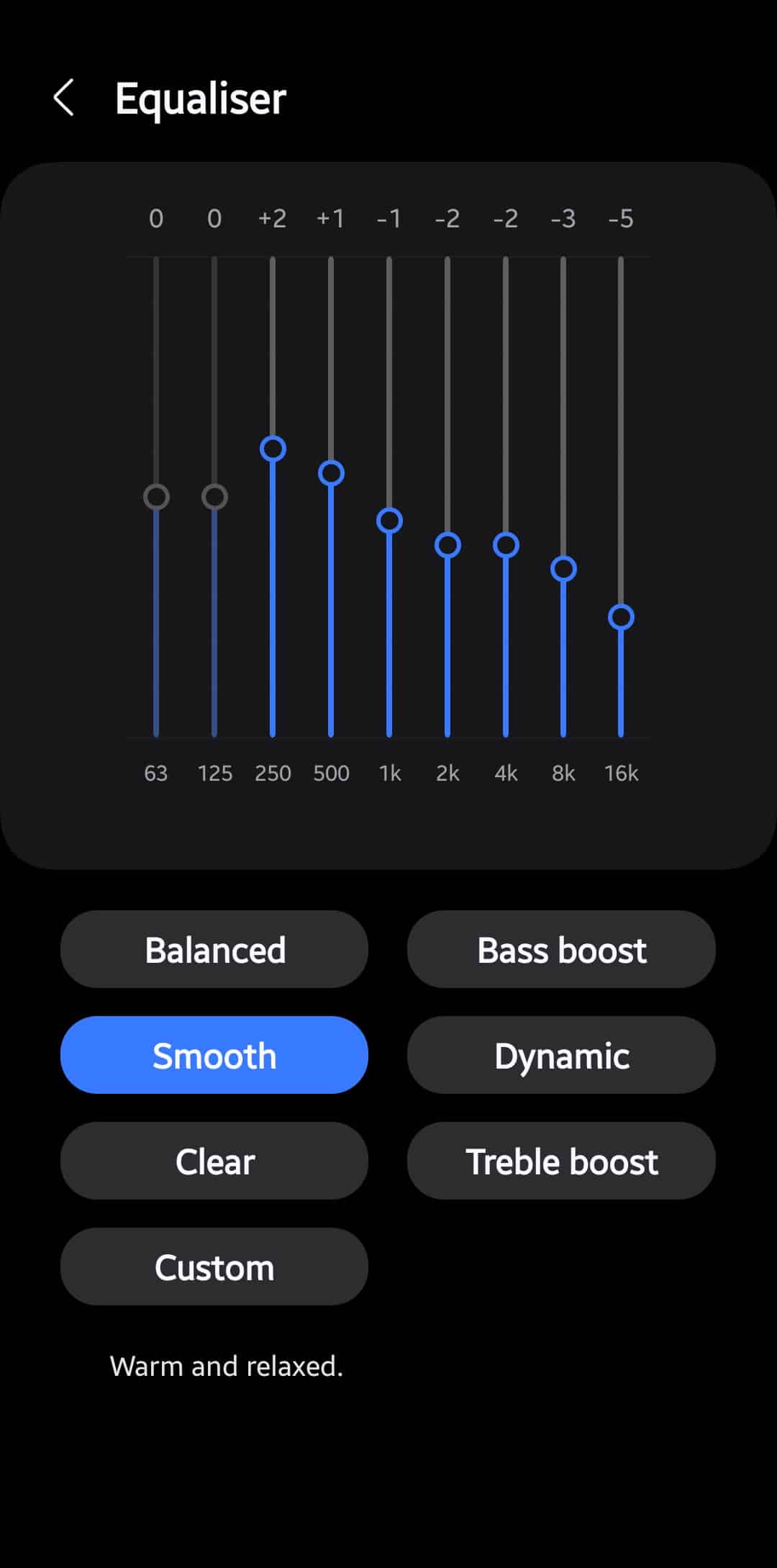The height and width of the screenshot is (1568, 777).
Task: Choose the Bass boost preset
Action: click(x=561, y=949)
